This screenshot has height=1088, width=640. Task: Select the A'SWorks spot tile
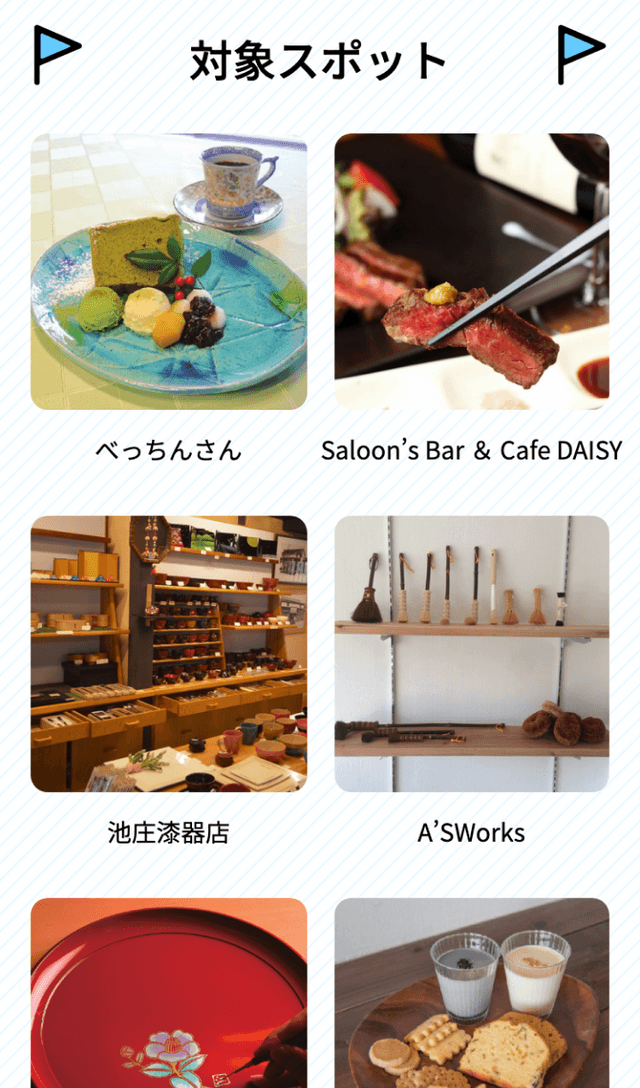coord(471,654)
